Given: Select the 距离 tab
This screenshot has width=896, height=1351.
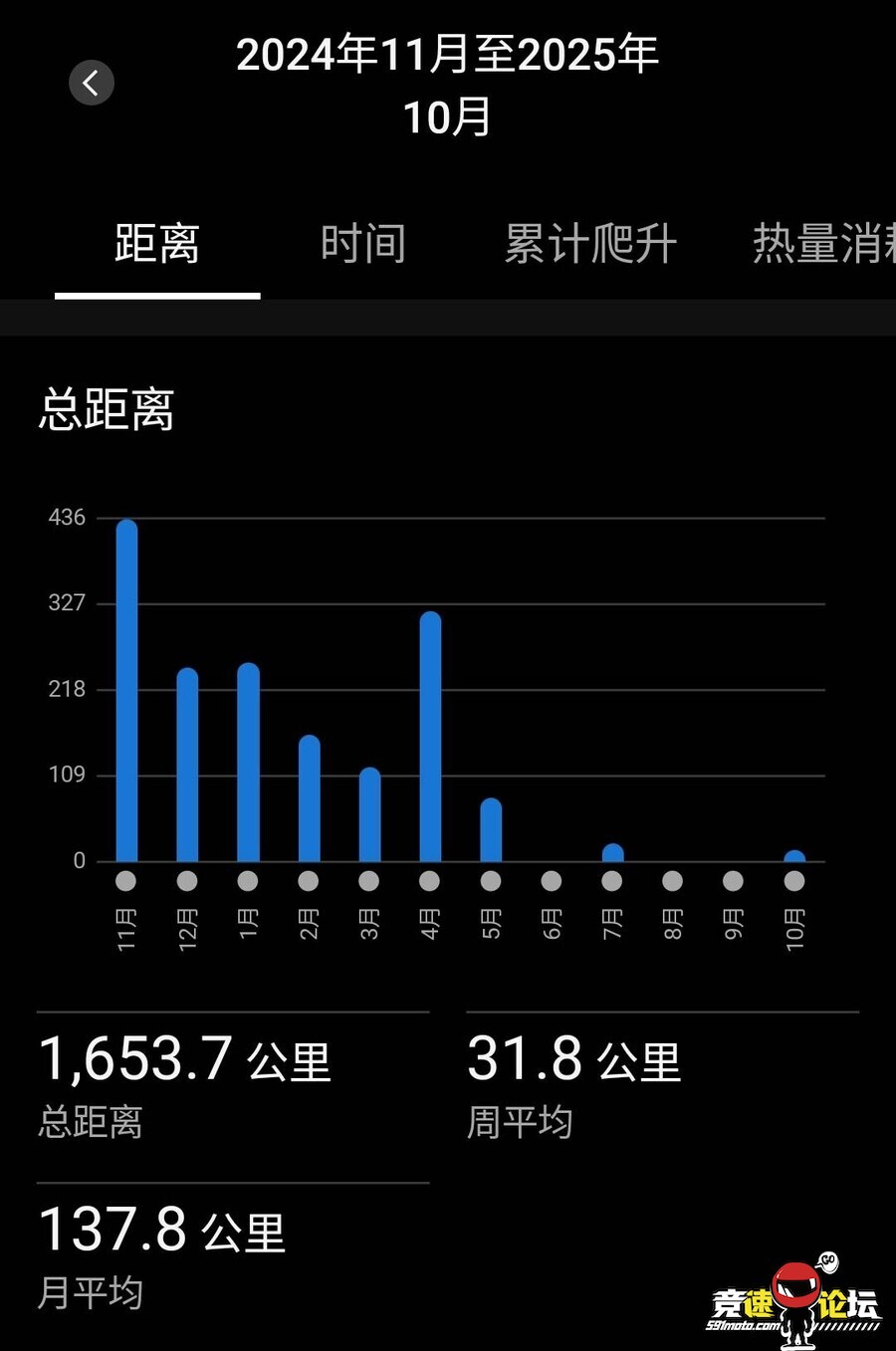Looking at the screenshot, I should pyautogui.click(x=157, y=245).
